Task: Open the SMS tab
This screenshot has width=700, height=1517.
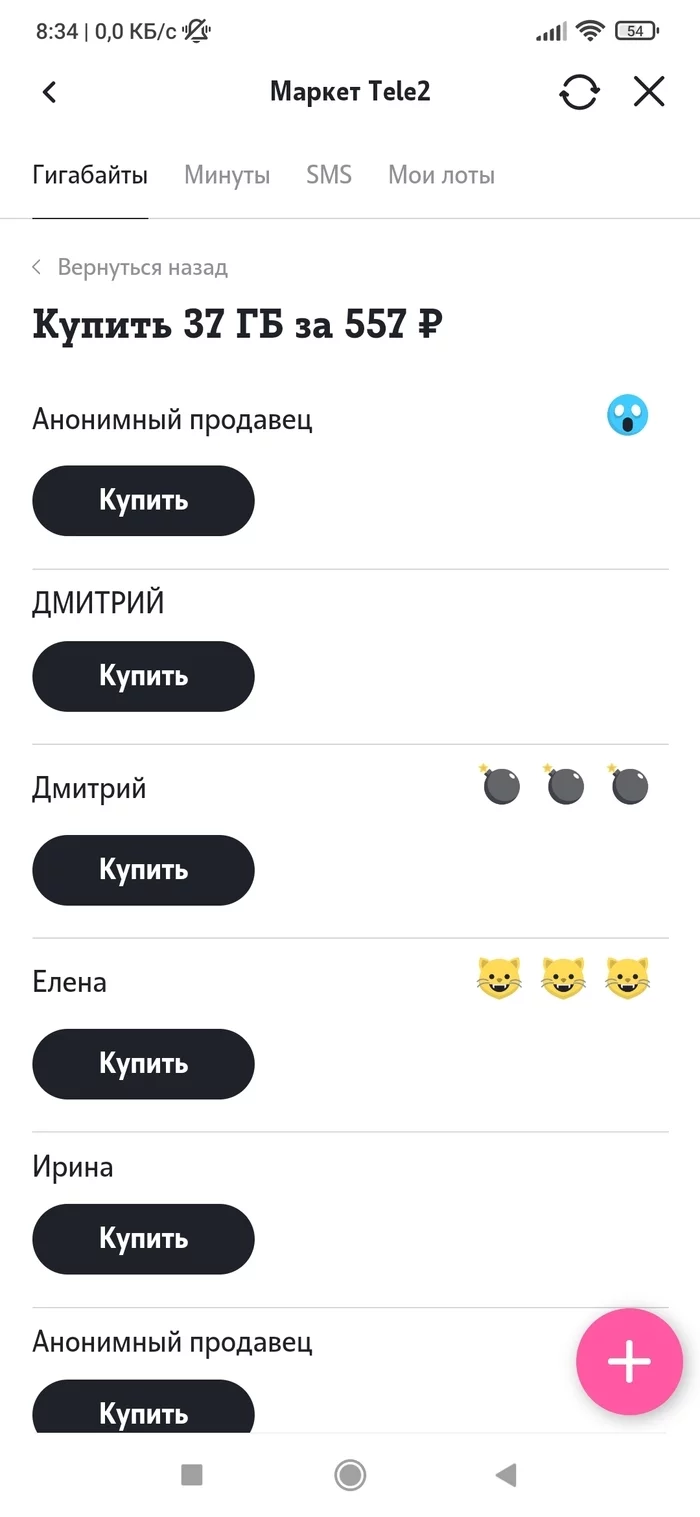Action: pos(329,176)
